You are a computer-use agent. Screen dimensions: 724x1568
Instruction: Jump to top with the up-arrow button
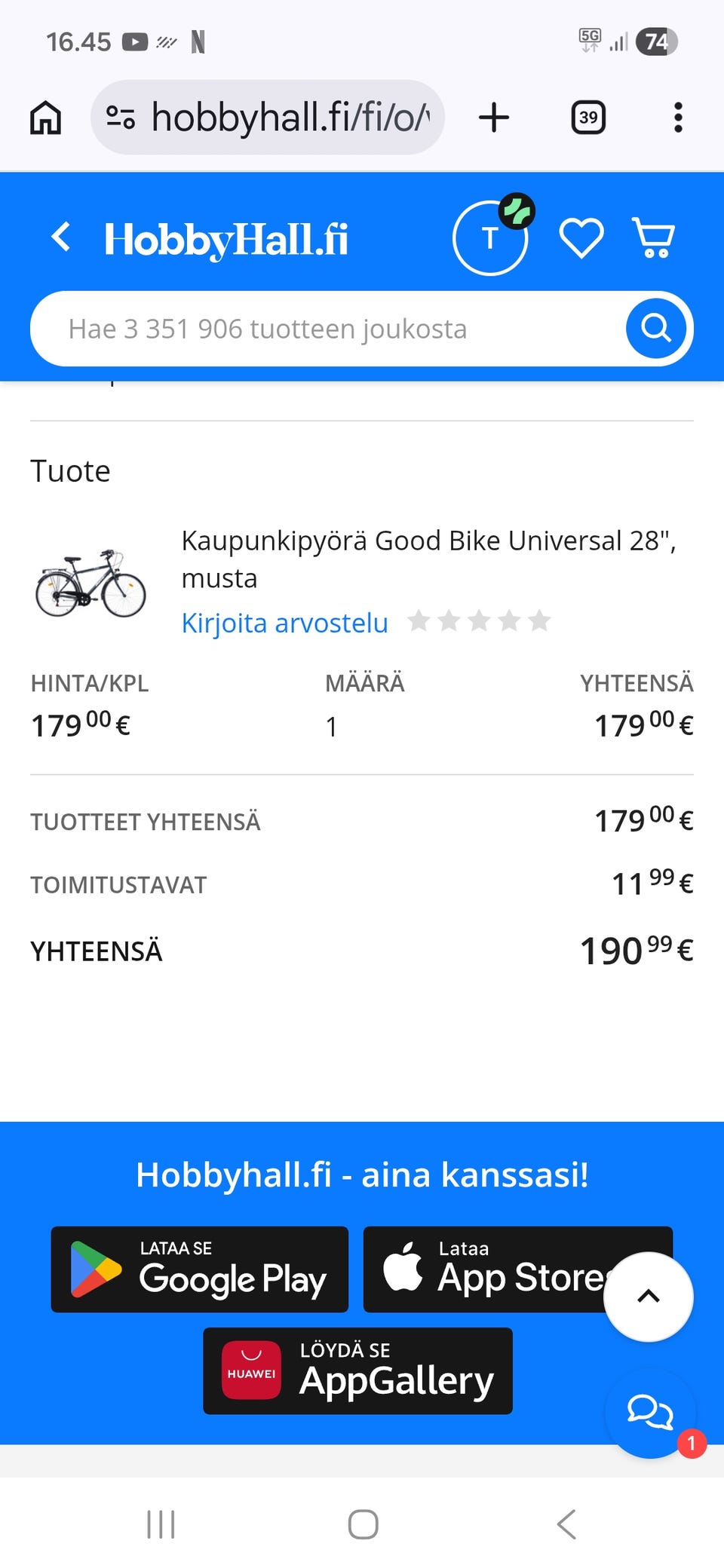[649, 1297]
